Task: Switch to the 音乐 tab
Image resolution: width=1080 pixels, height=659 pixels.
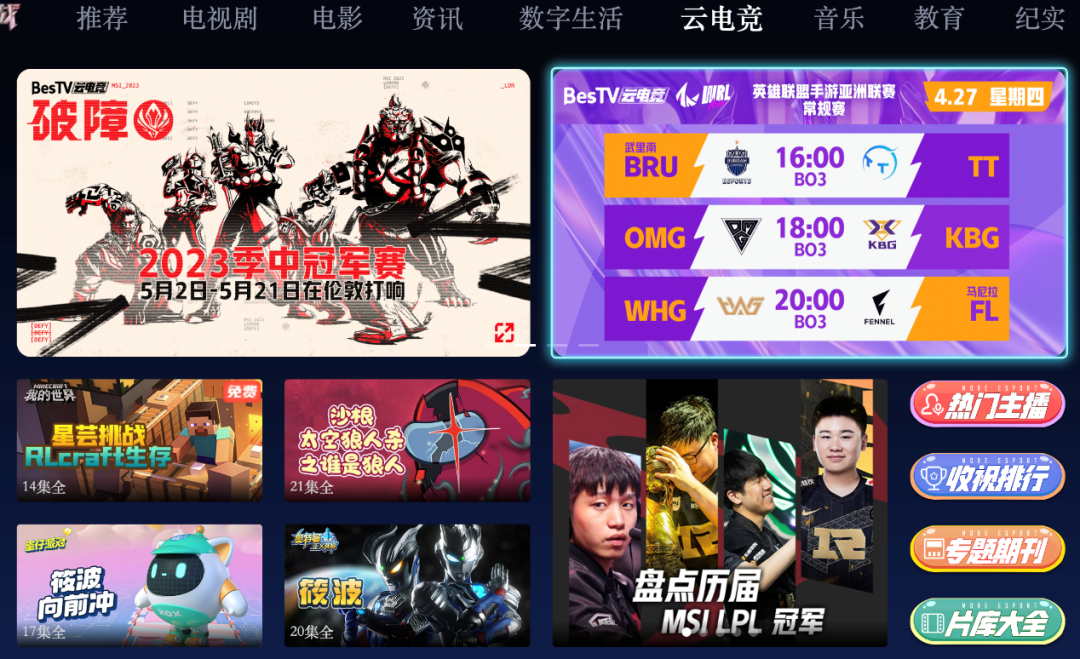Action: pos(838,18)
